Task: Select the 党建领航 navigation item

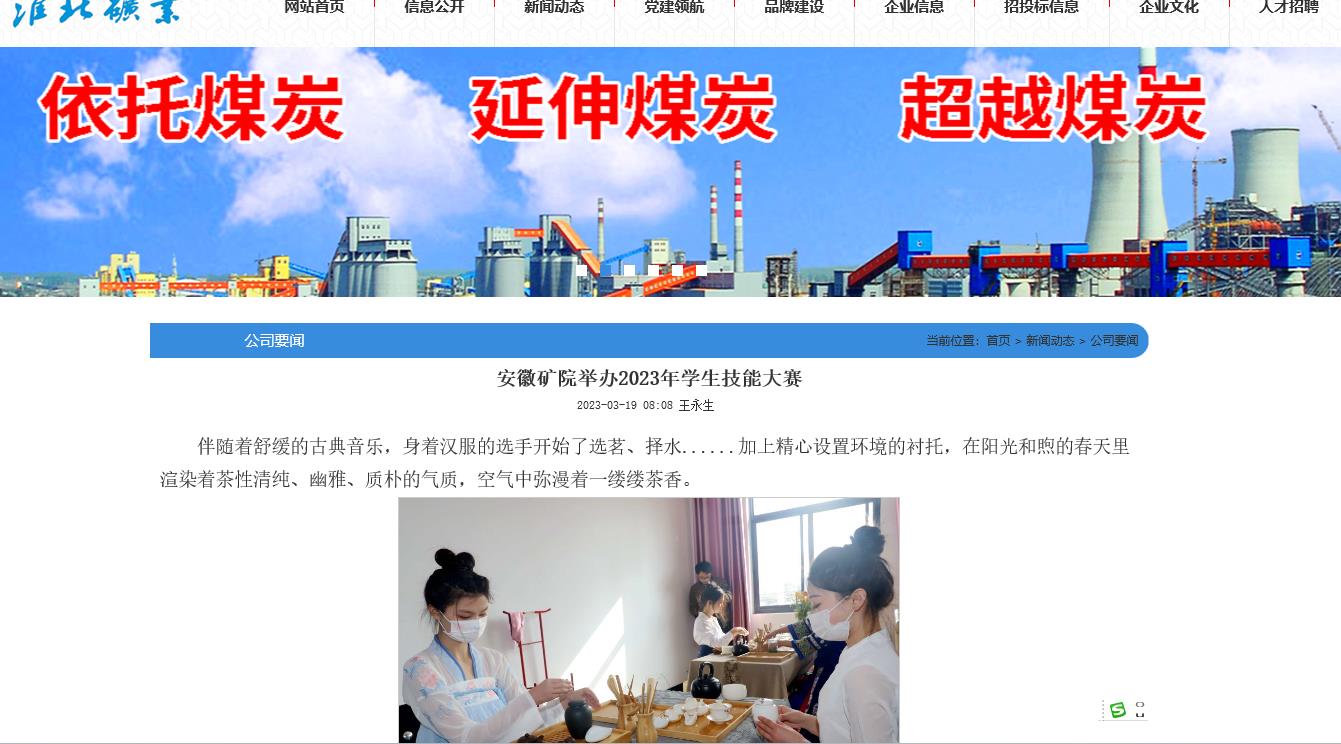Action: click(674, 8)
